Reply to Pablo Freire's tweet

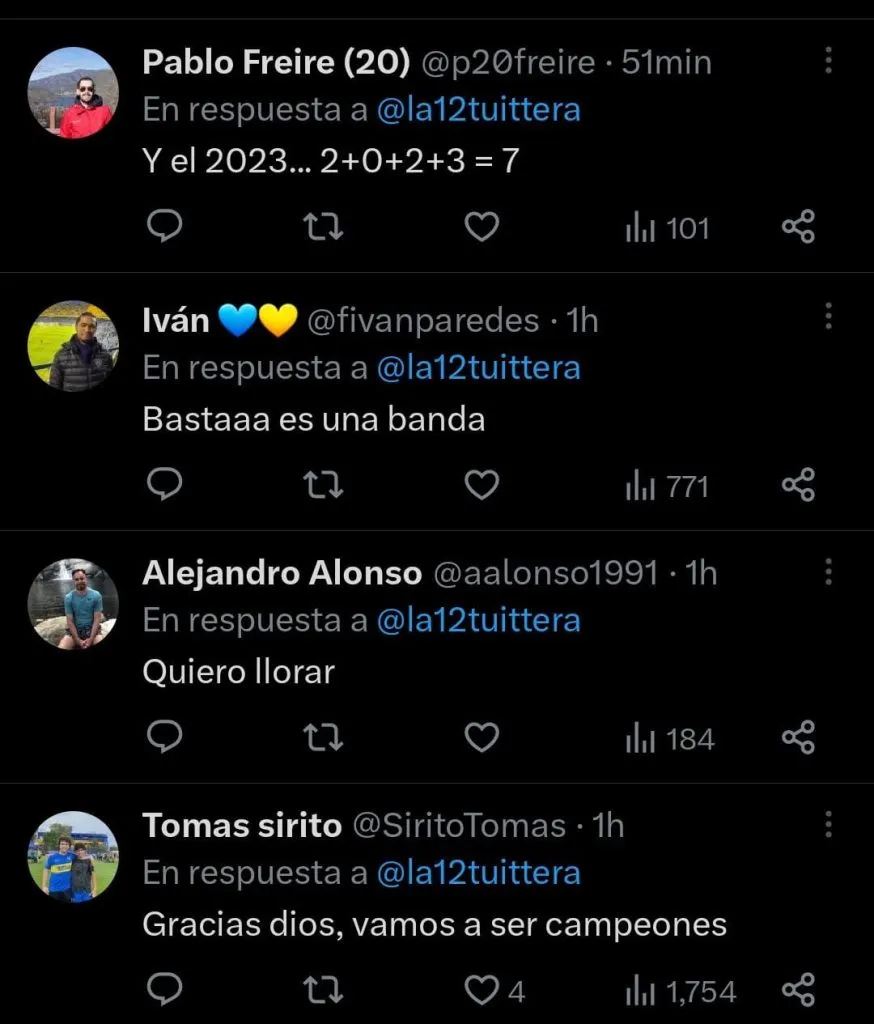[165, 228]
